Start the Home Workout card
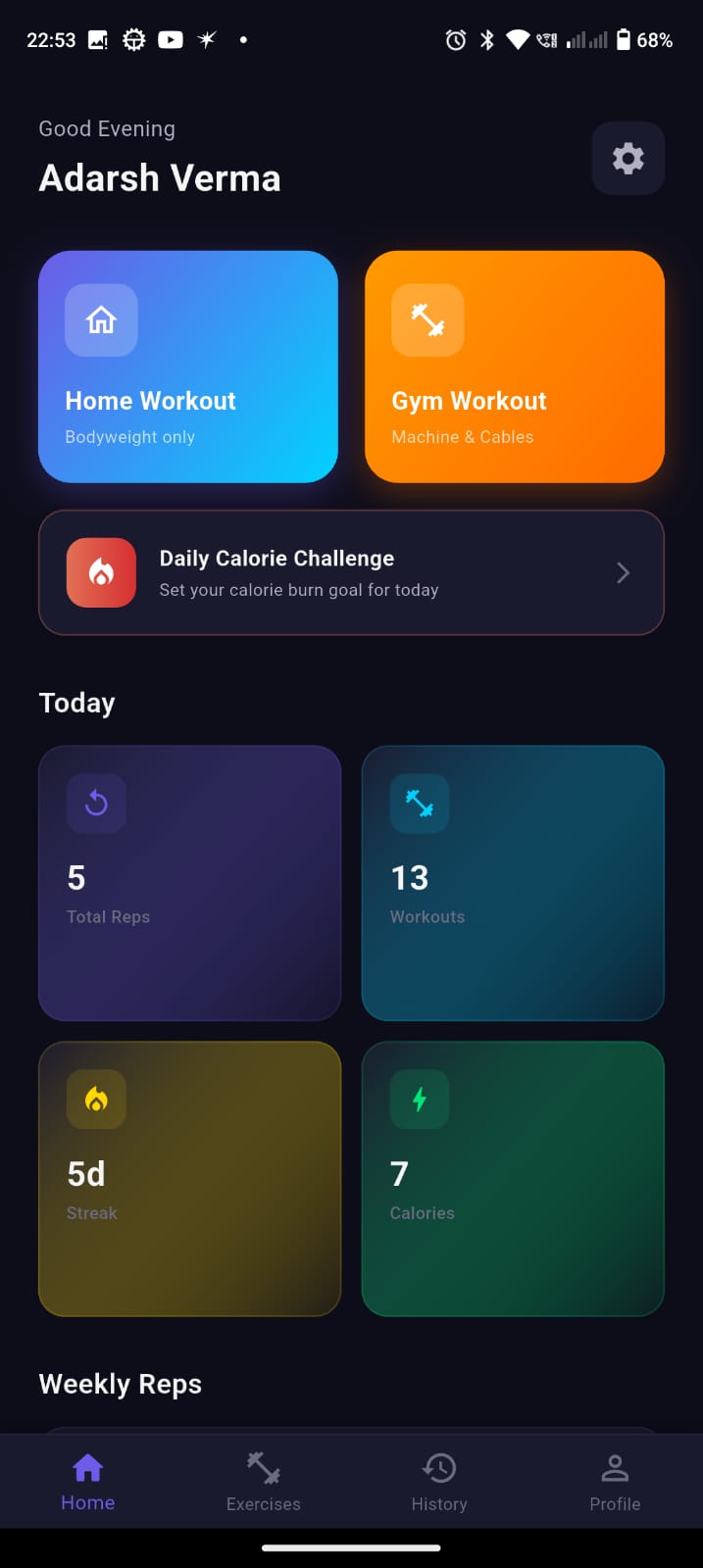 coord(188,367)
